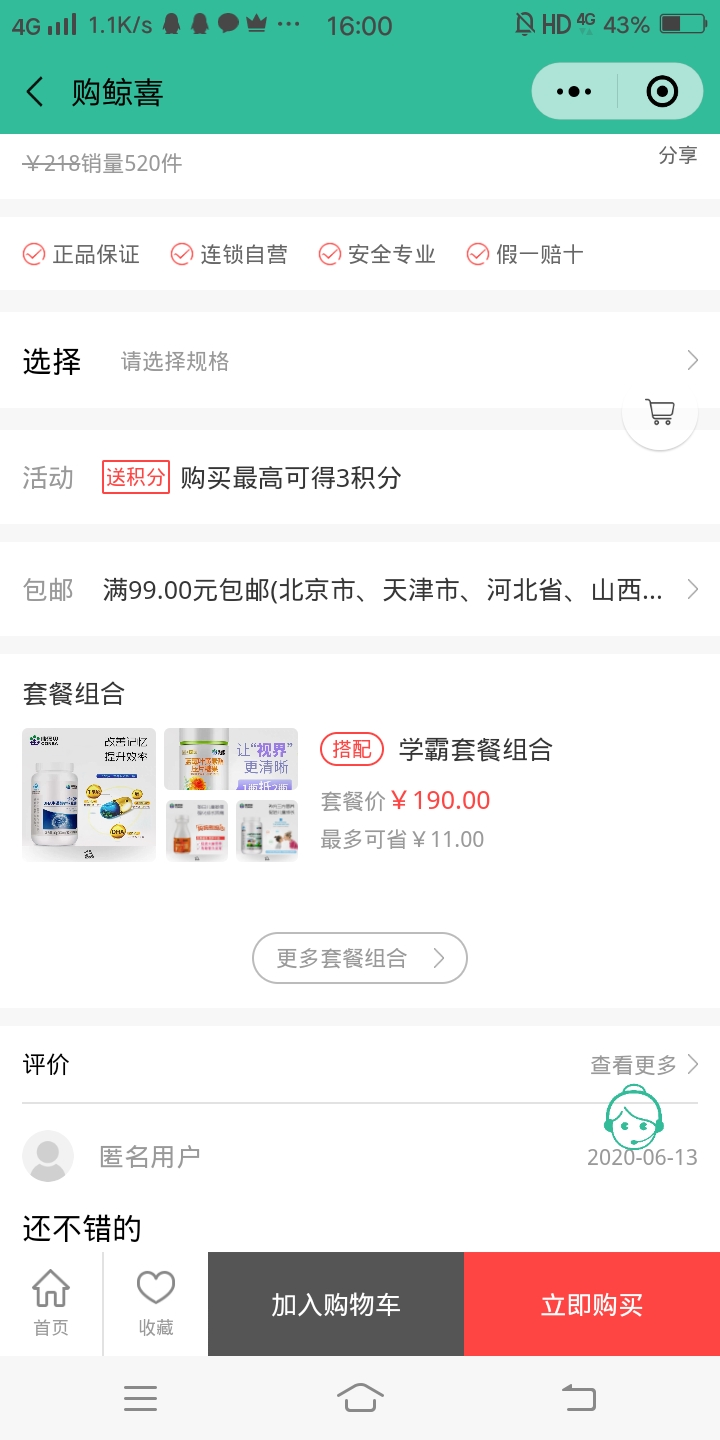The width and height of the screenshot is (720, 1440).
Task: Add this product to 收藏 favorites
Action: pyautogui.click(x=155, y=1303)
